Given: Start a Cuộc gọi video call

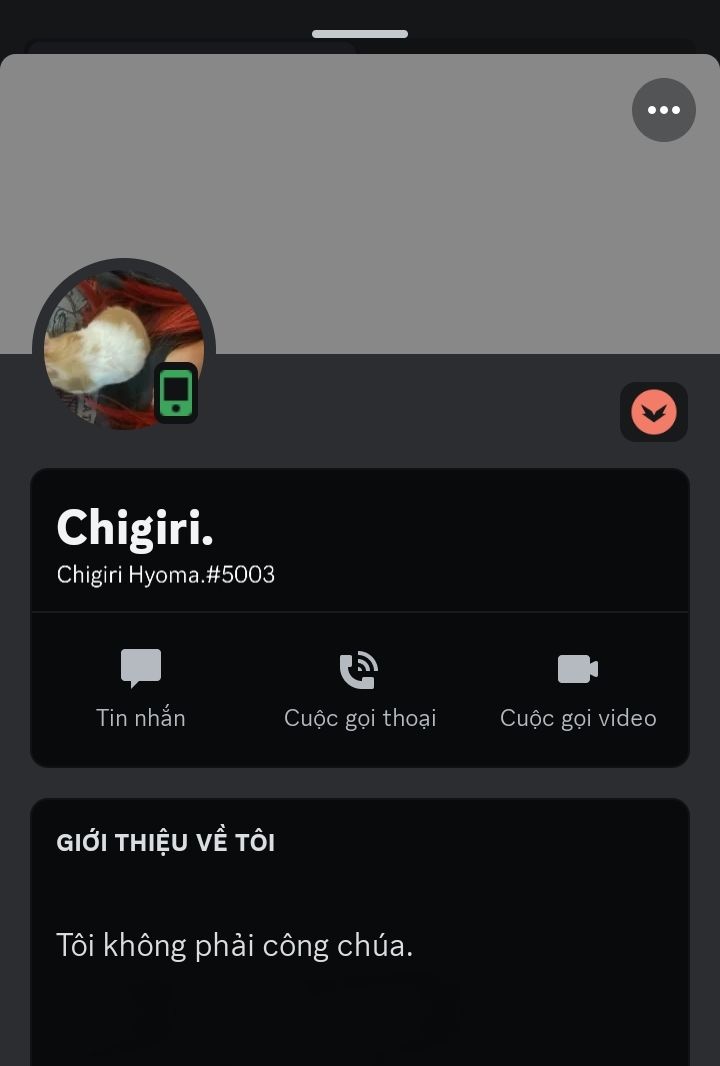Looking at the screenshot, I should point(578,689).
